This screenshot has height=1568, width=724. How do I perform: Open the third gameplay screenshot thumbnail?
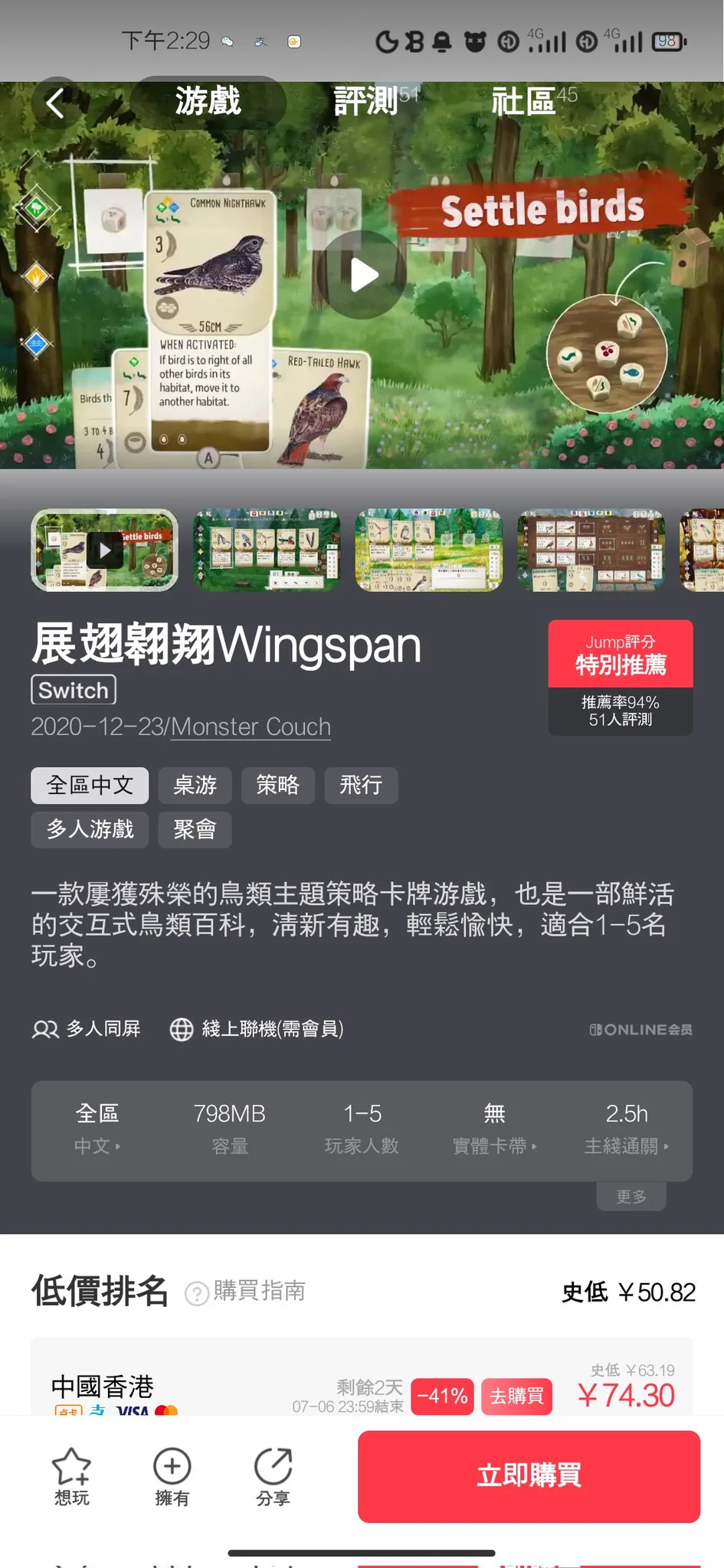point(429,550)
